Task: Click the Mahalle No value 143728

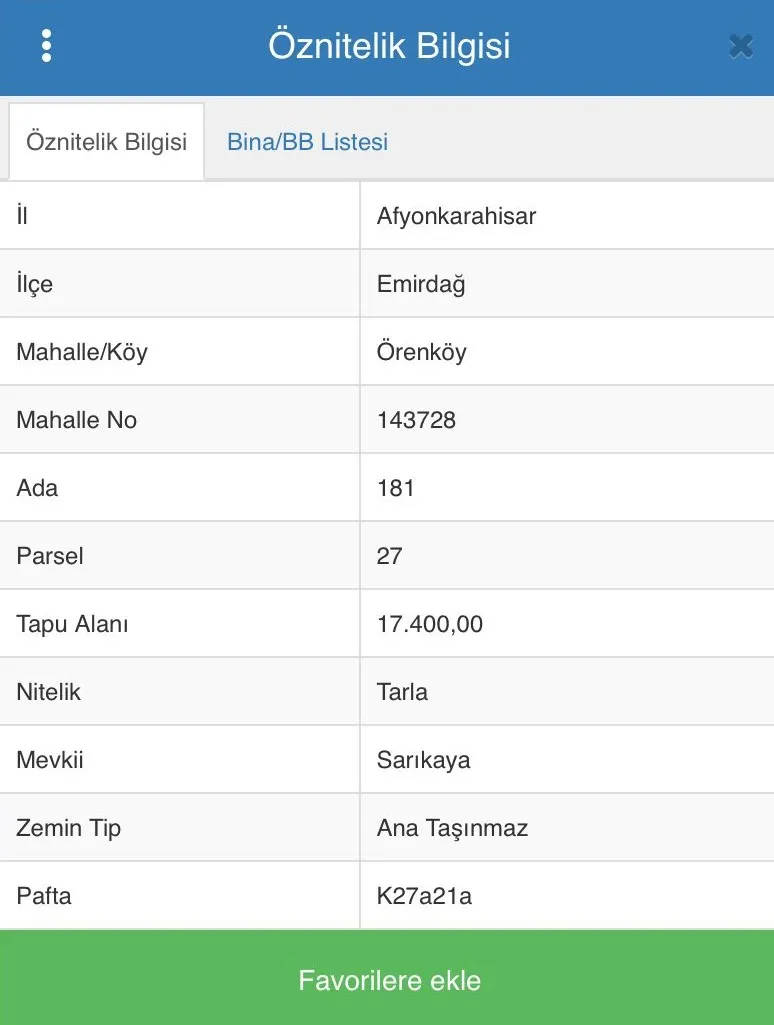Action: pos(416,419)
